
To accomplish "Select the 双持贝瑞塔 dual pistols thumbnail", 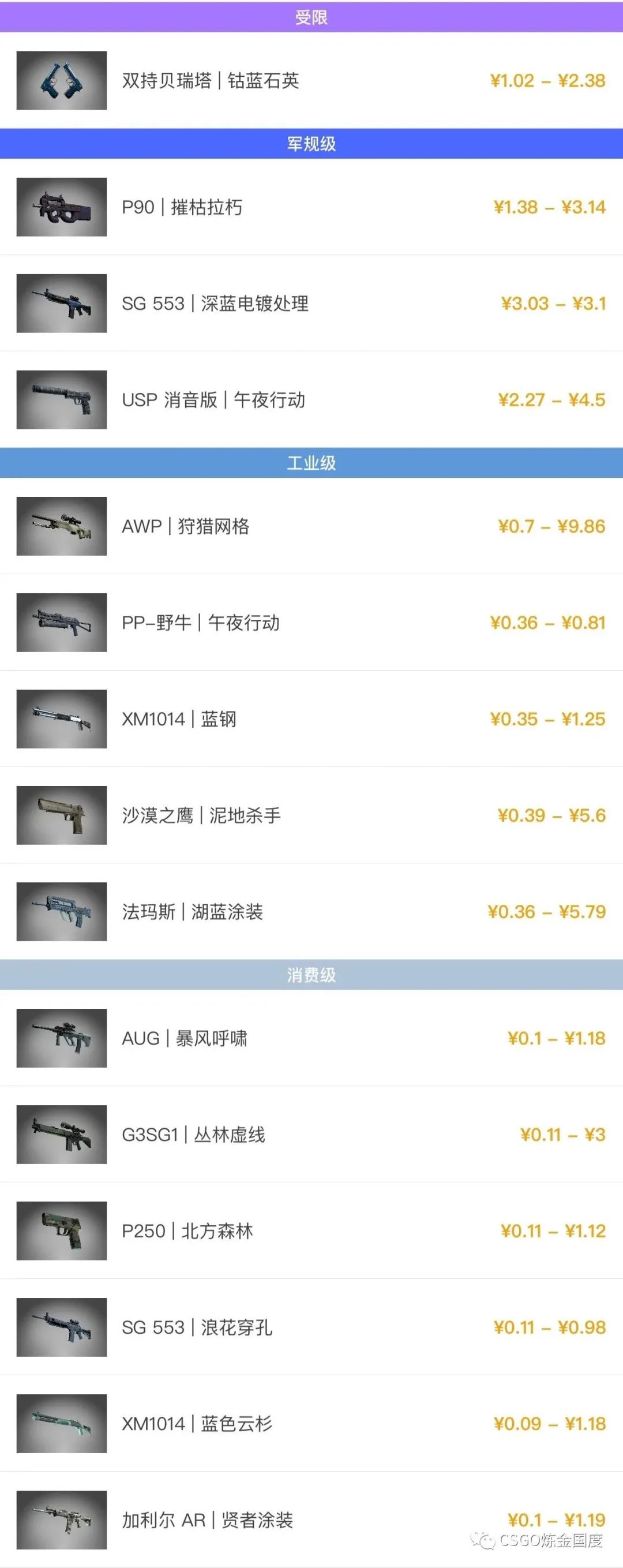I will tap(62, 81).
